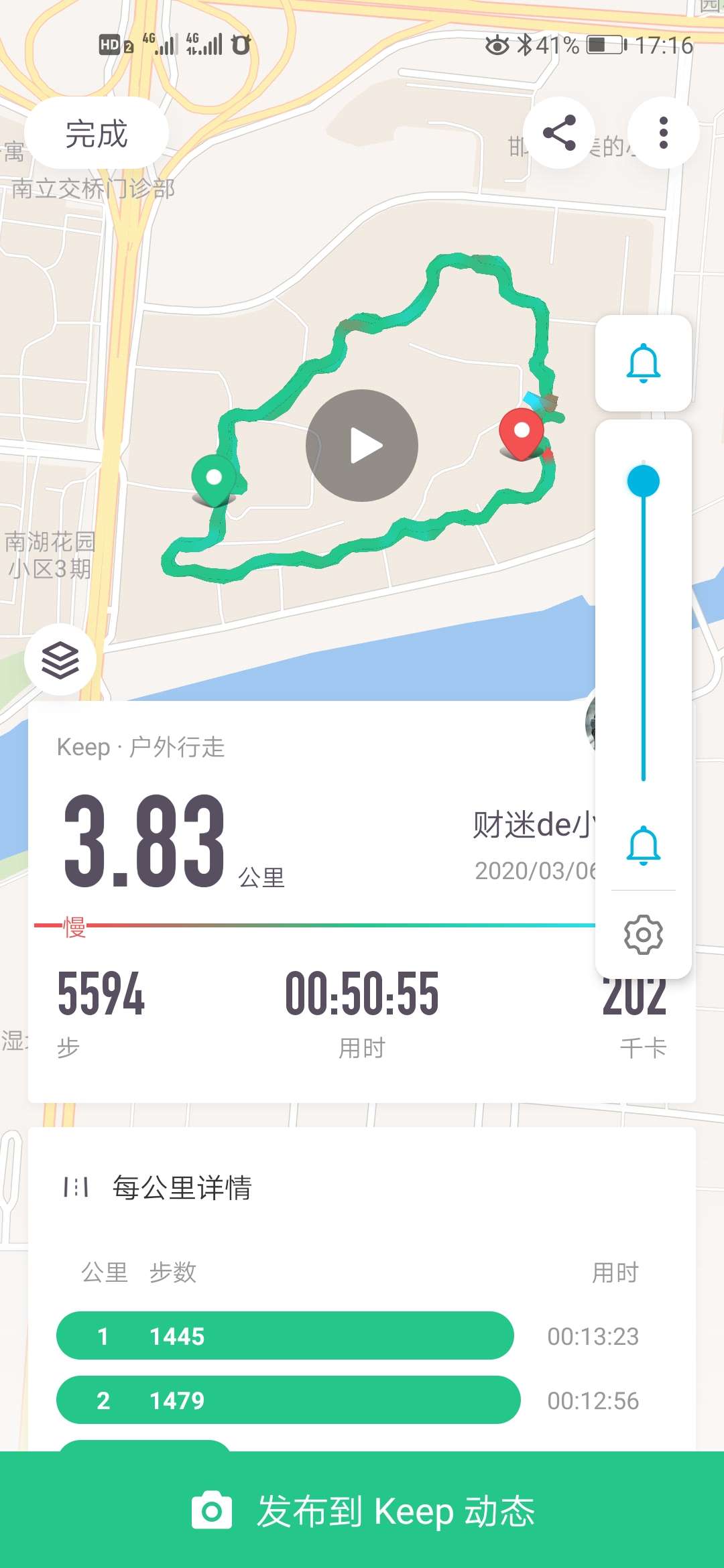724x1568 pixels.
Task: Enable Bluetooth from the status bar
Action: click(525, 46)
